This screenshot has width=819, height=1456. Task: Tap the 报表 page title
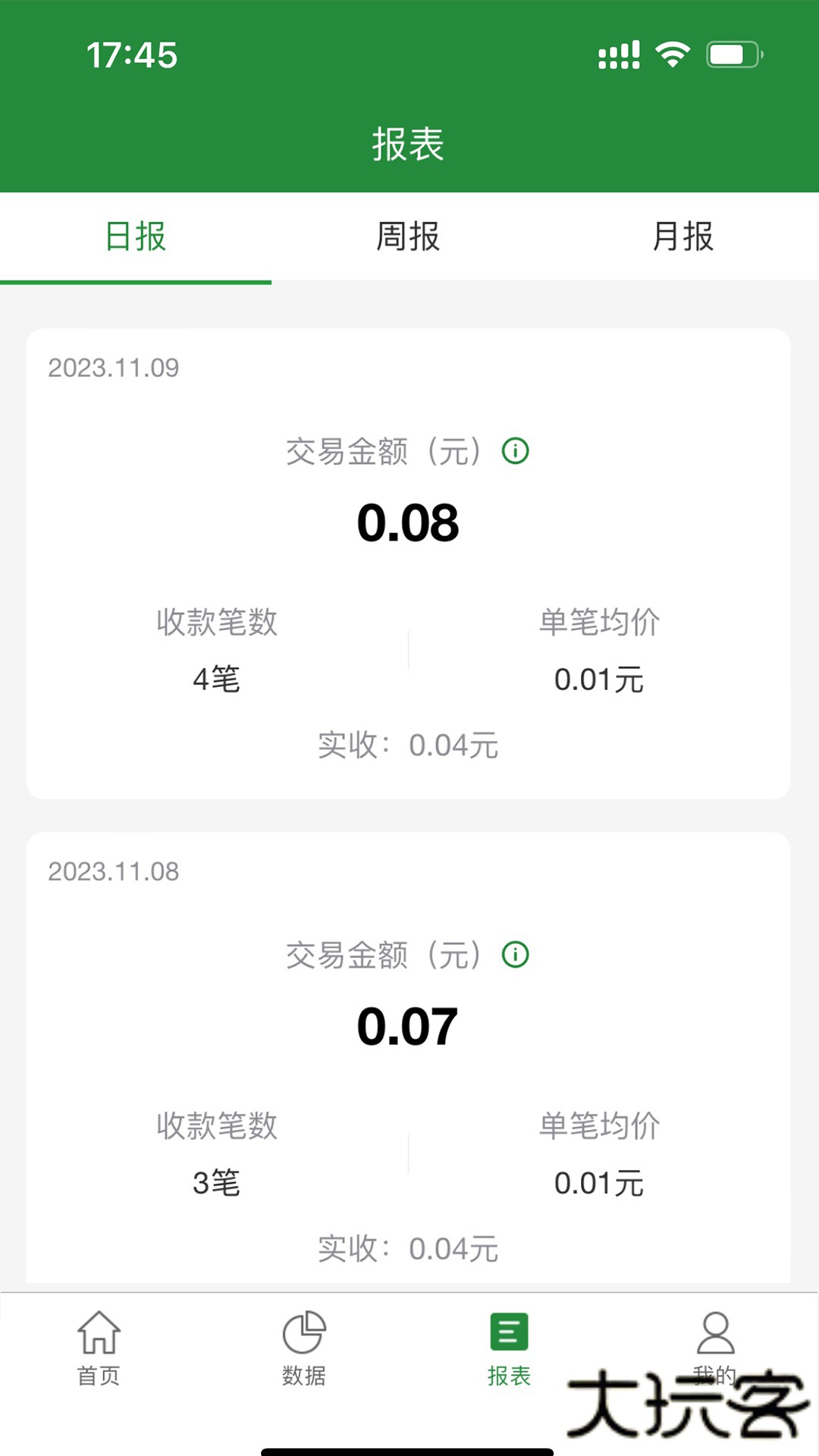click(x=409, y=144)
